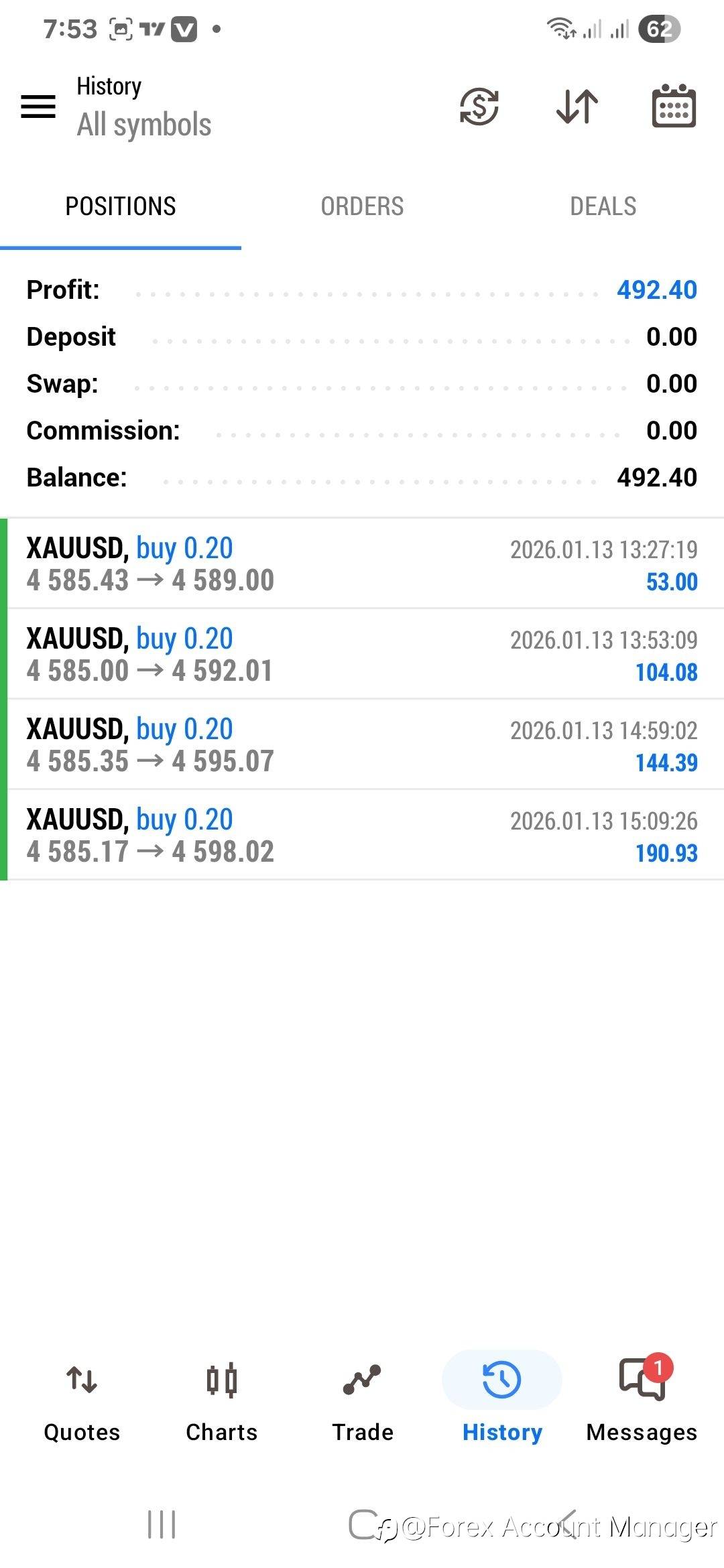Open the XAUUSD trade with profit 53.00
The image size is (724, 1568).
pos(362,564)
